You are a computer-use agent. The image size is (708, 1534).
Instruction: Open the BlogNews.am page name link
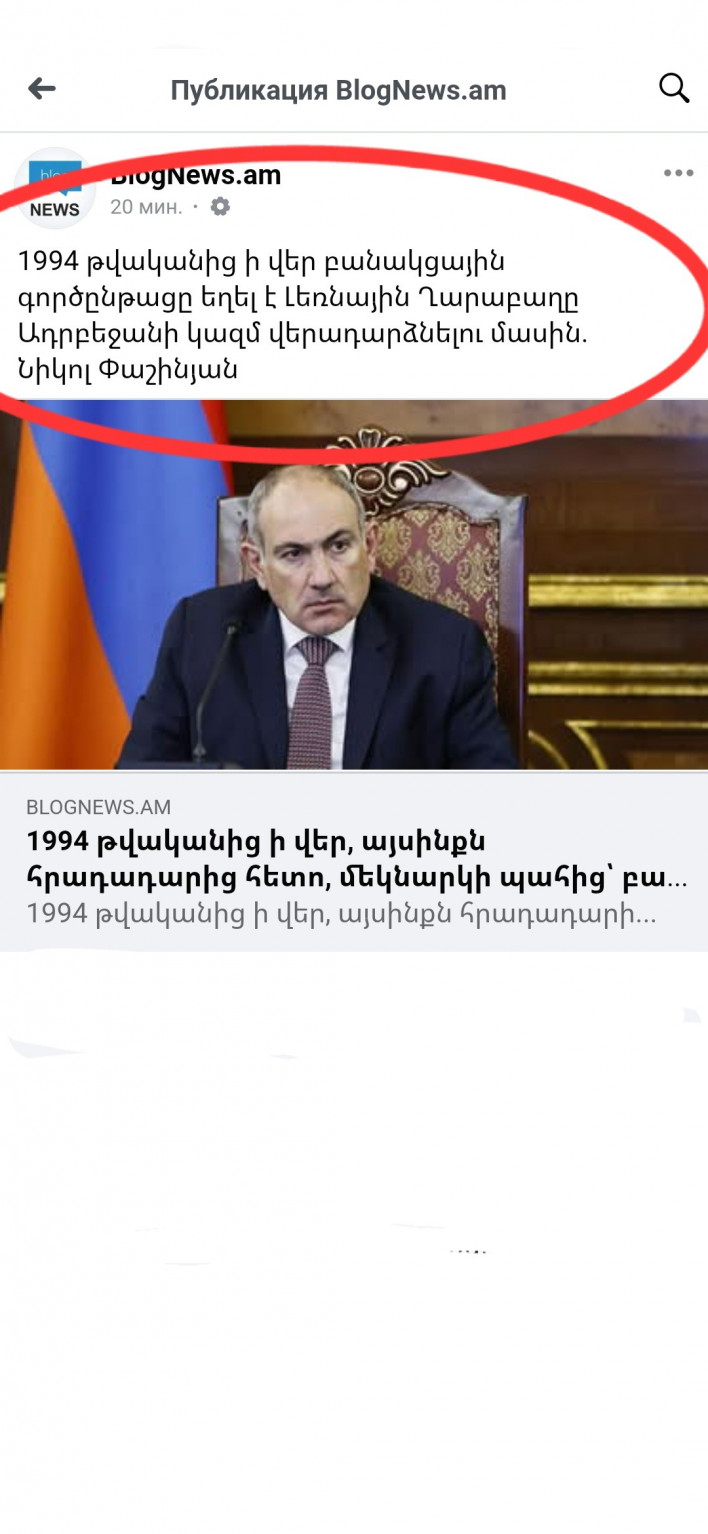click(196, 176)
